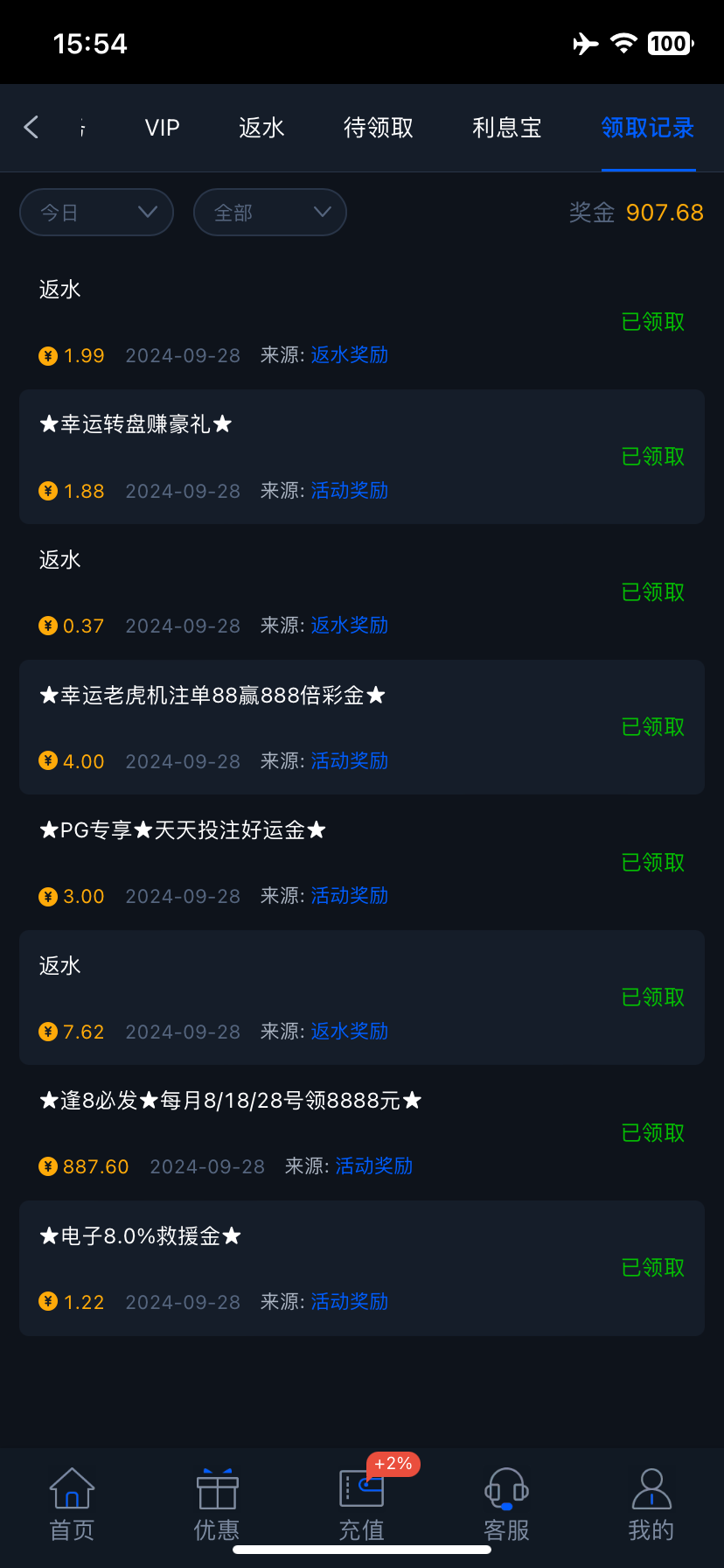Screen dimensions: 724x1568
Task: Open the 我的 profile tab
Action: pos(651,1504)
